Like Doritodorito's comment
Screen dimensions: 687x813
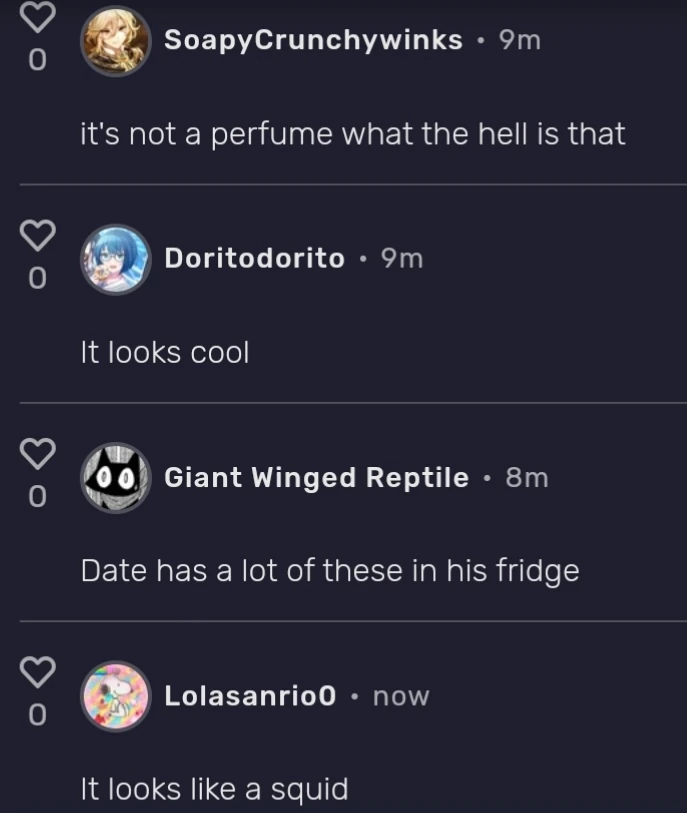[37, 236]
